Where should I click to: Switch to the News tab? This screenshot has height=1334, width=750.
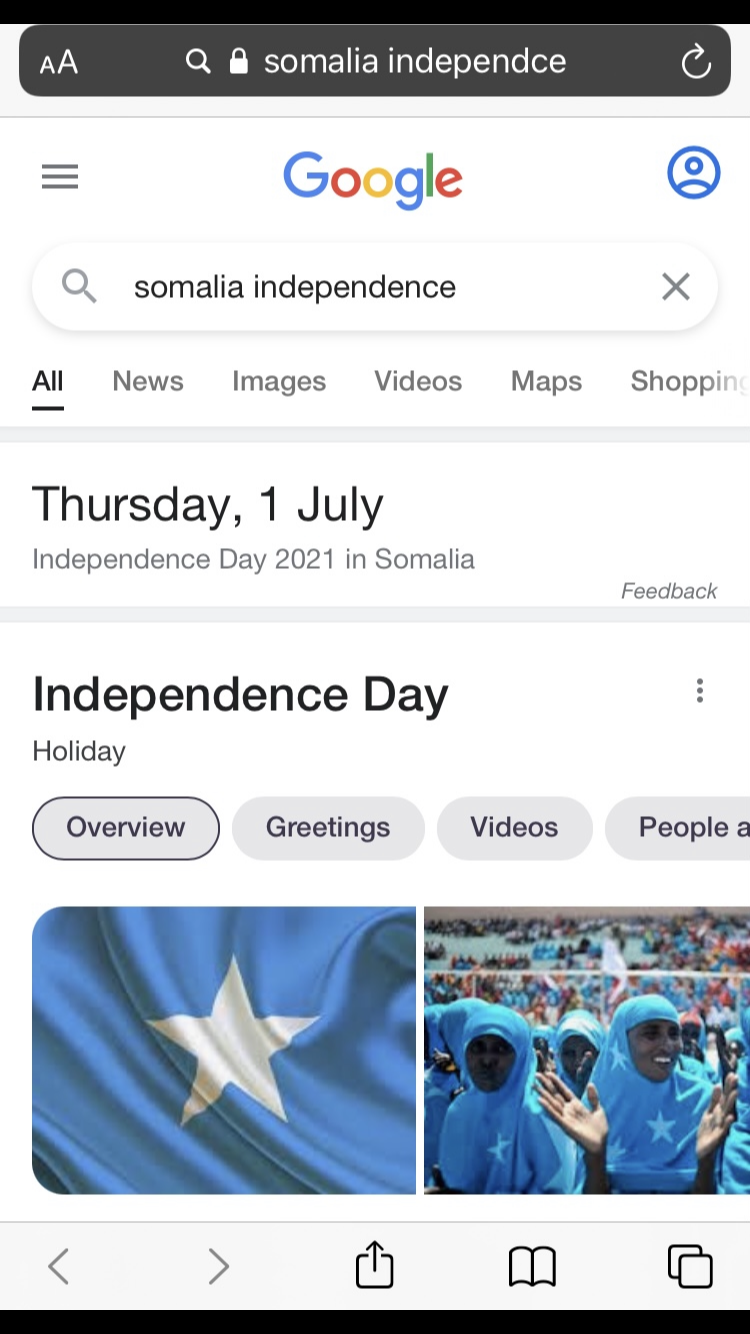point(148,381)
